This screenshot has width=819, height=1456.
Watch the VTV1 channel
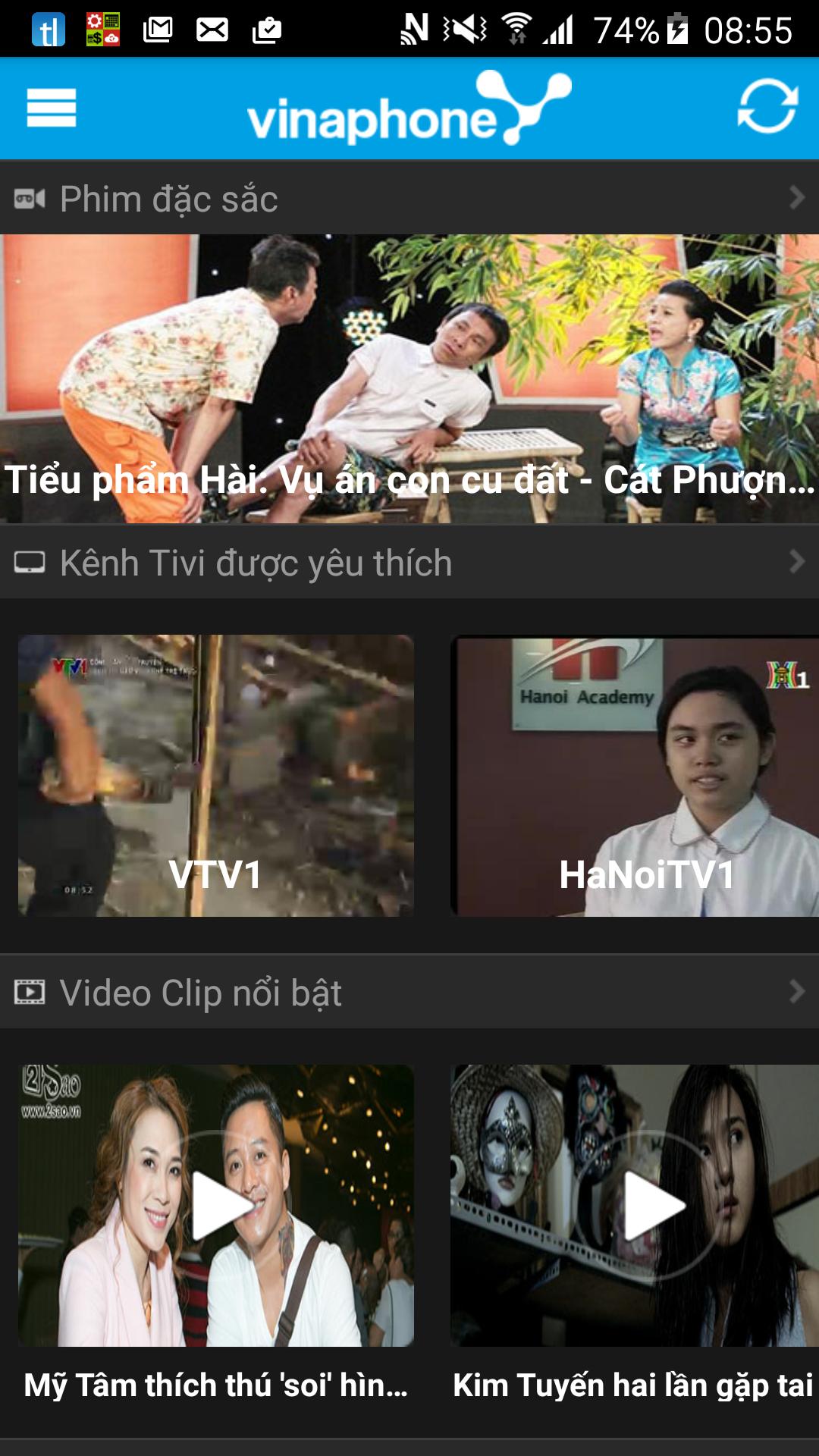click(216, 775)
